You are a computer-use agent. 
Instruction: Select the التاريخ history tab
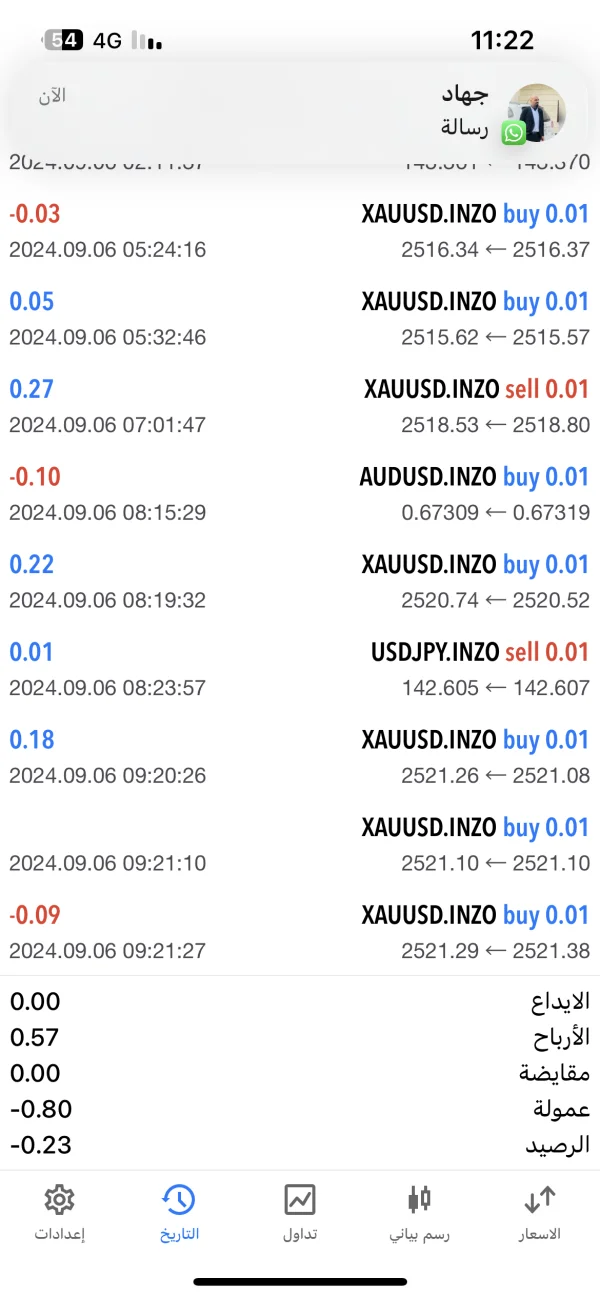(180, 1212)
